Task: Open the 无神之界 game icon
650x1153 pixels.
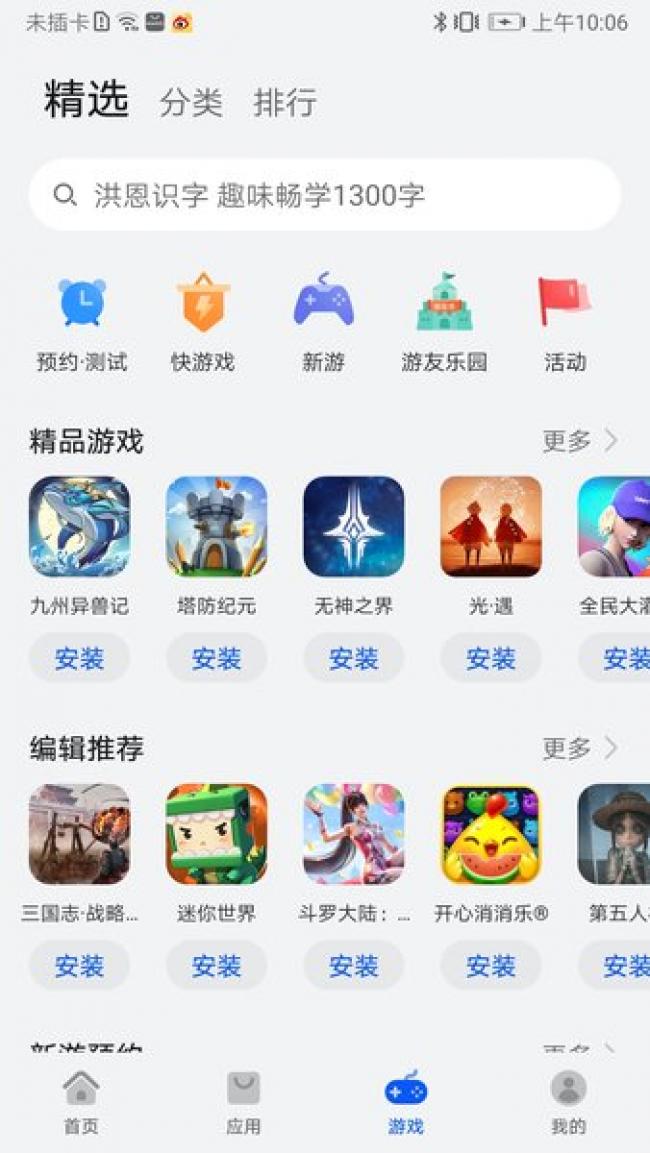Action: point(353,526)
